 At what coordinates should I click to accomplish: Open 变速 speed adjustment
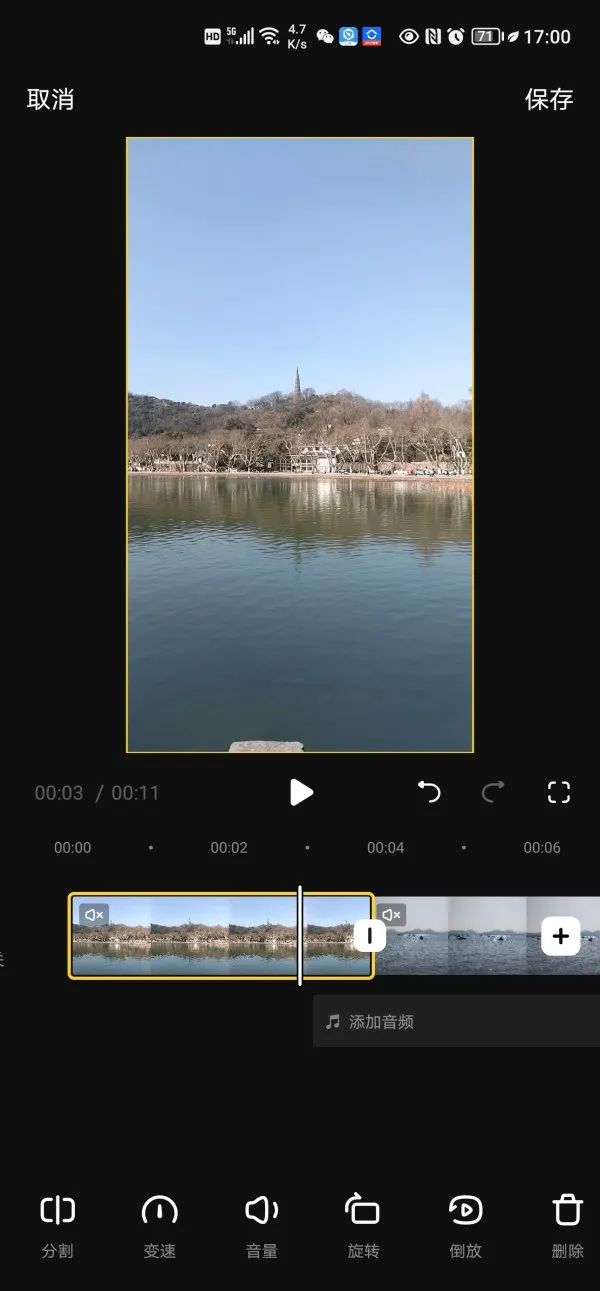[160, 1226]
